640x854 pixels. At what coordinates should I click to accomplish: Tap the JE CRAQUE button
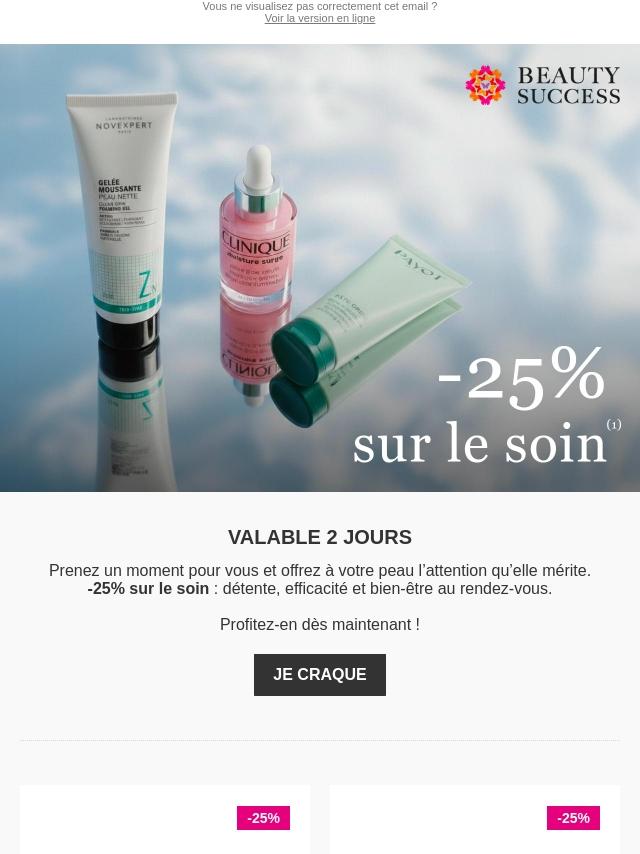click(x=320, y=675)
